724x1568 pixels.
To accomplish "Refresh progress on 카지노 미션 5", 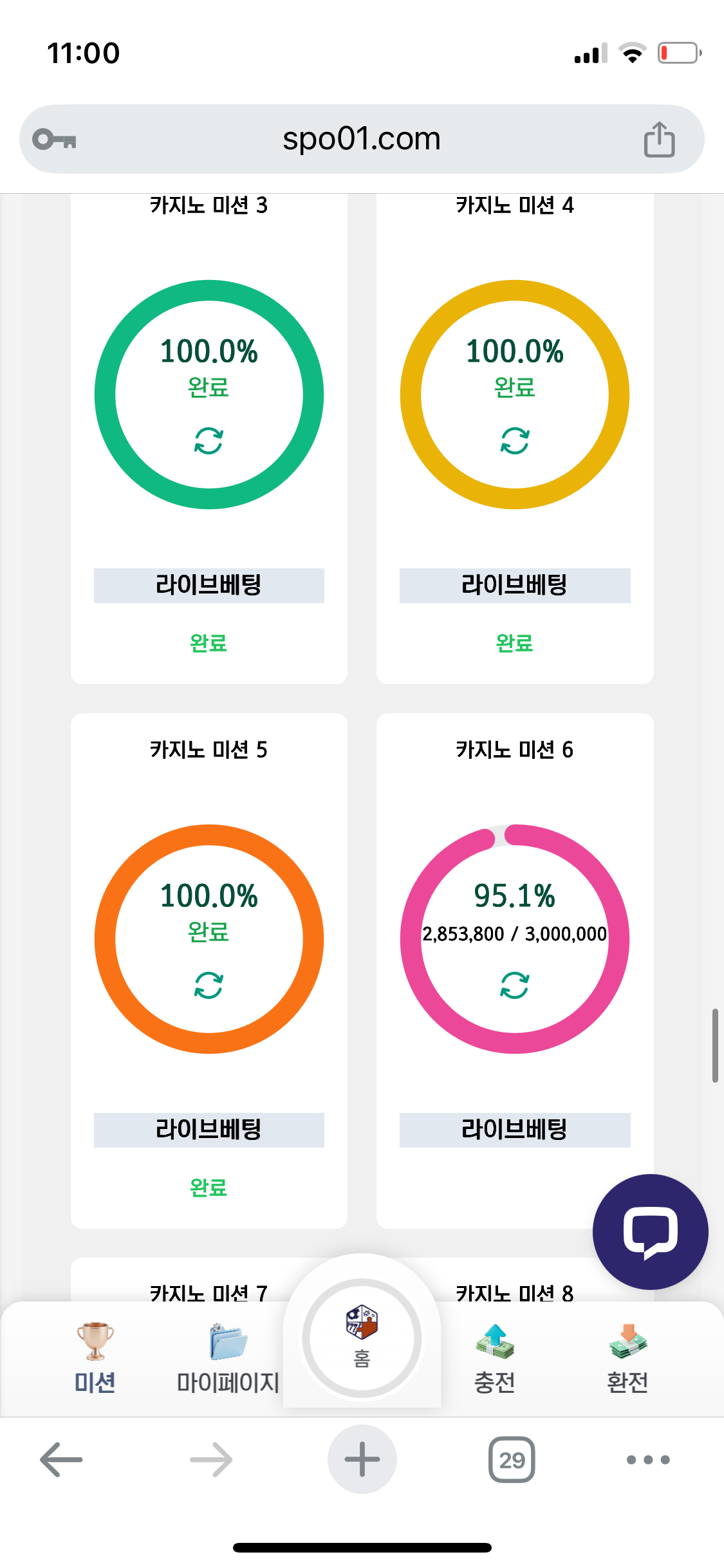I will (209, 985).
